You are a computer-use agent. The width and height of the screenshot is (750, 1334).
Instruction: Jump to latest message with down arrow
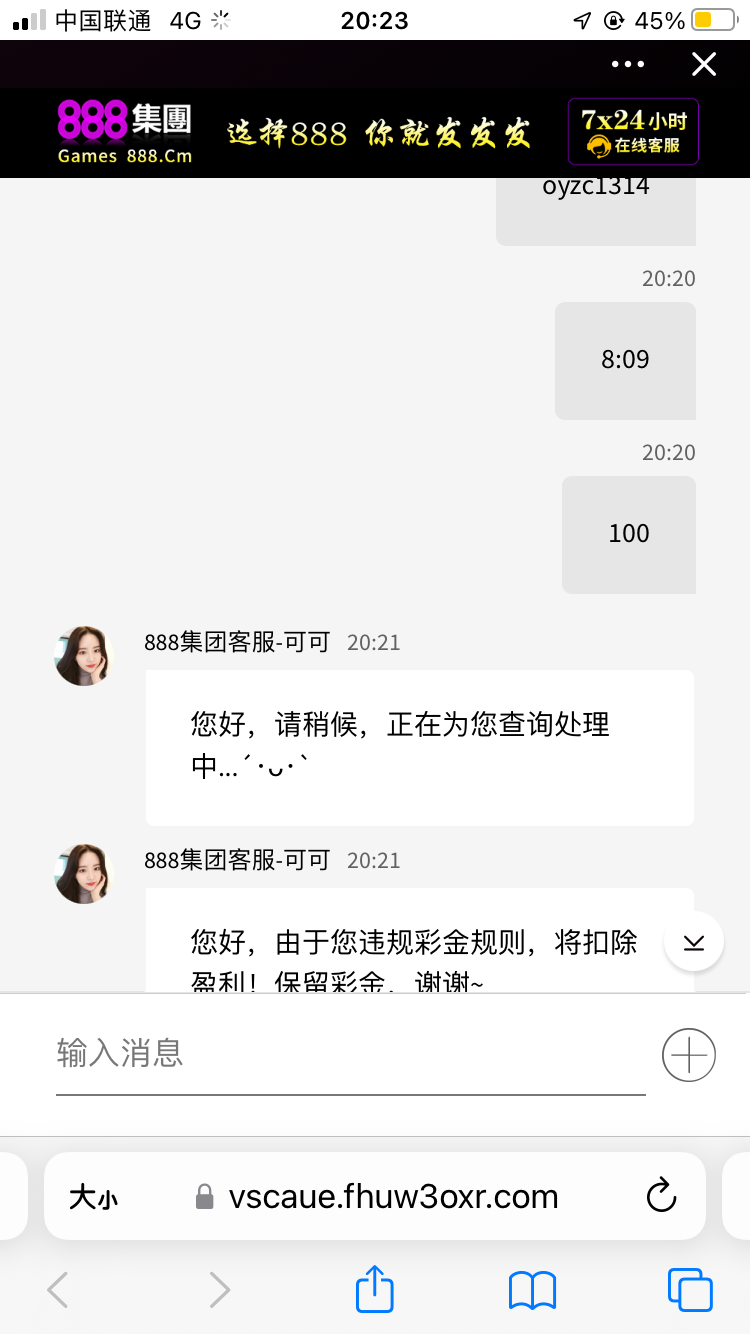pos(694,942)
